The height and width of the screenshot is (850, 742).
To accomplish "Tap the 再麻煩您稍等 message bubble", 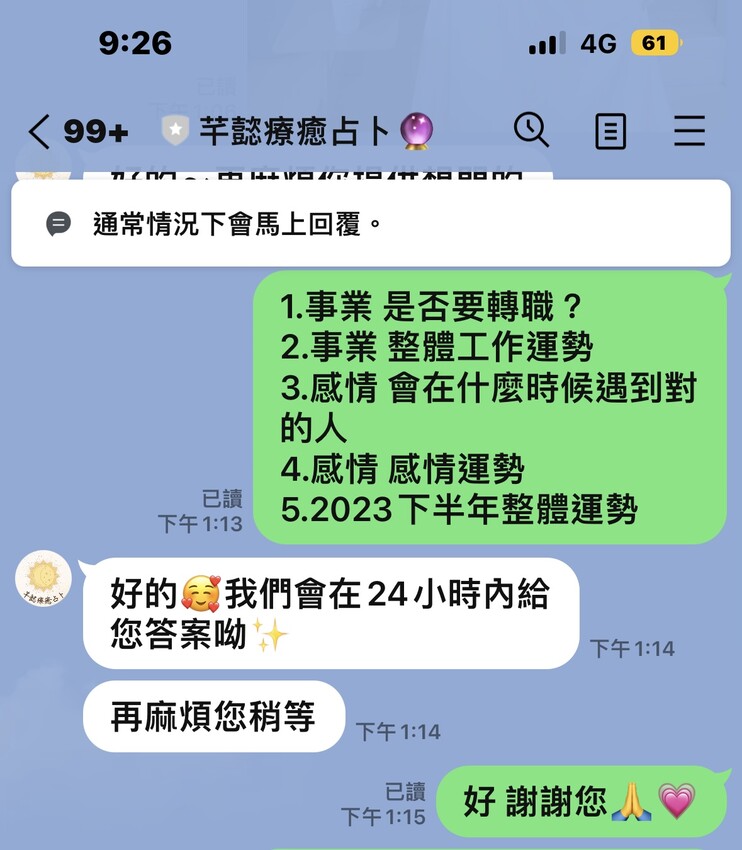I will point(213,715).
